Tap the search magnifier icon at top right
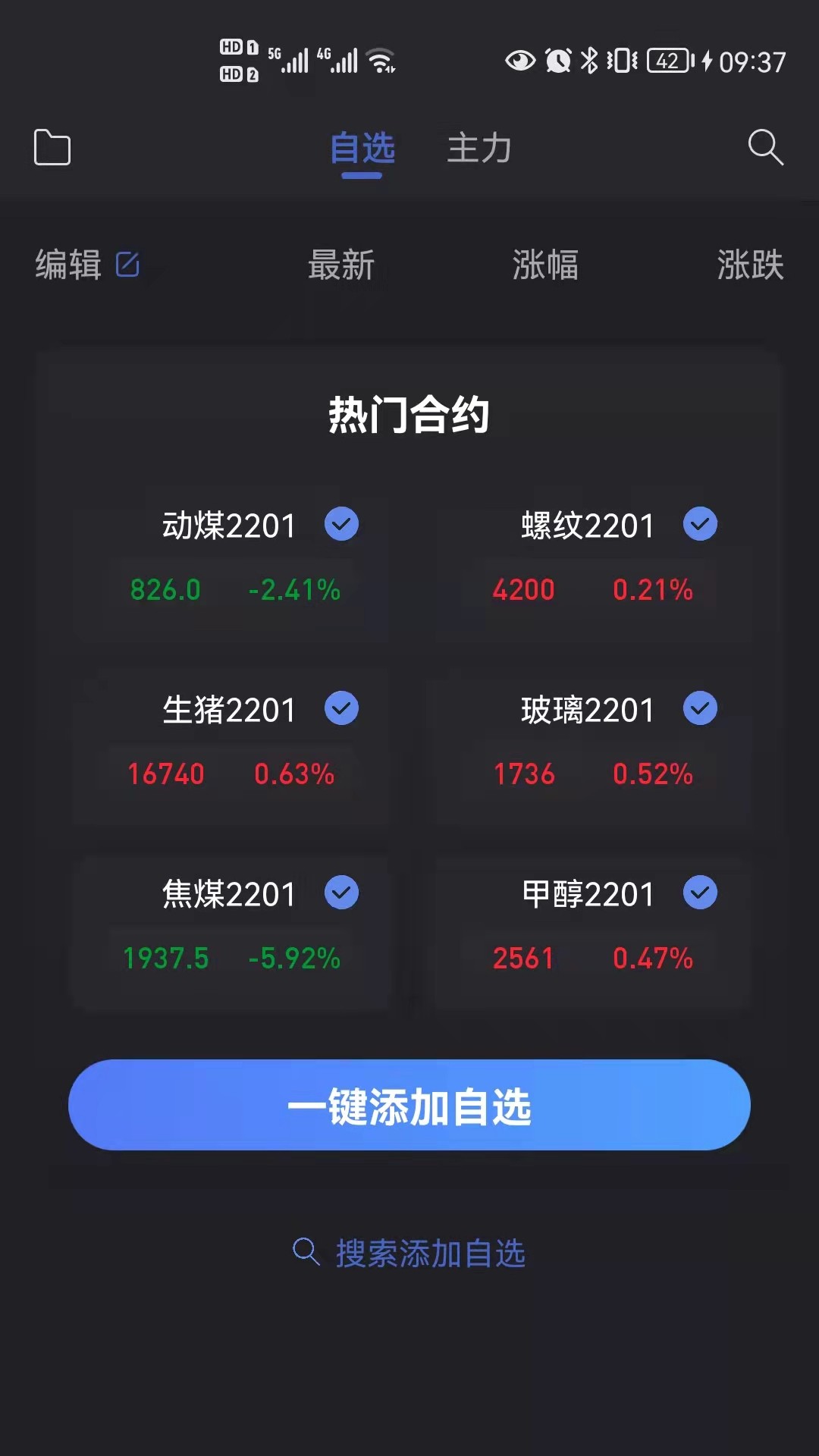The height and width of the screenshot is (1456, 819). [x=766, y=149]
